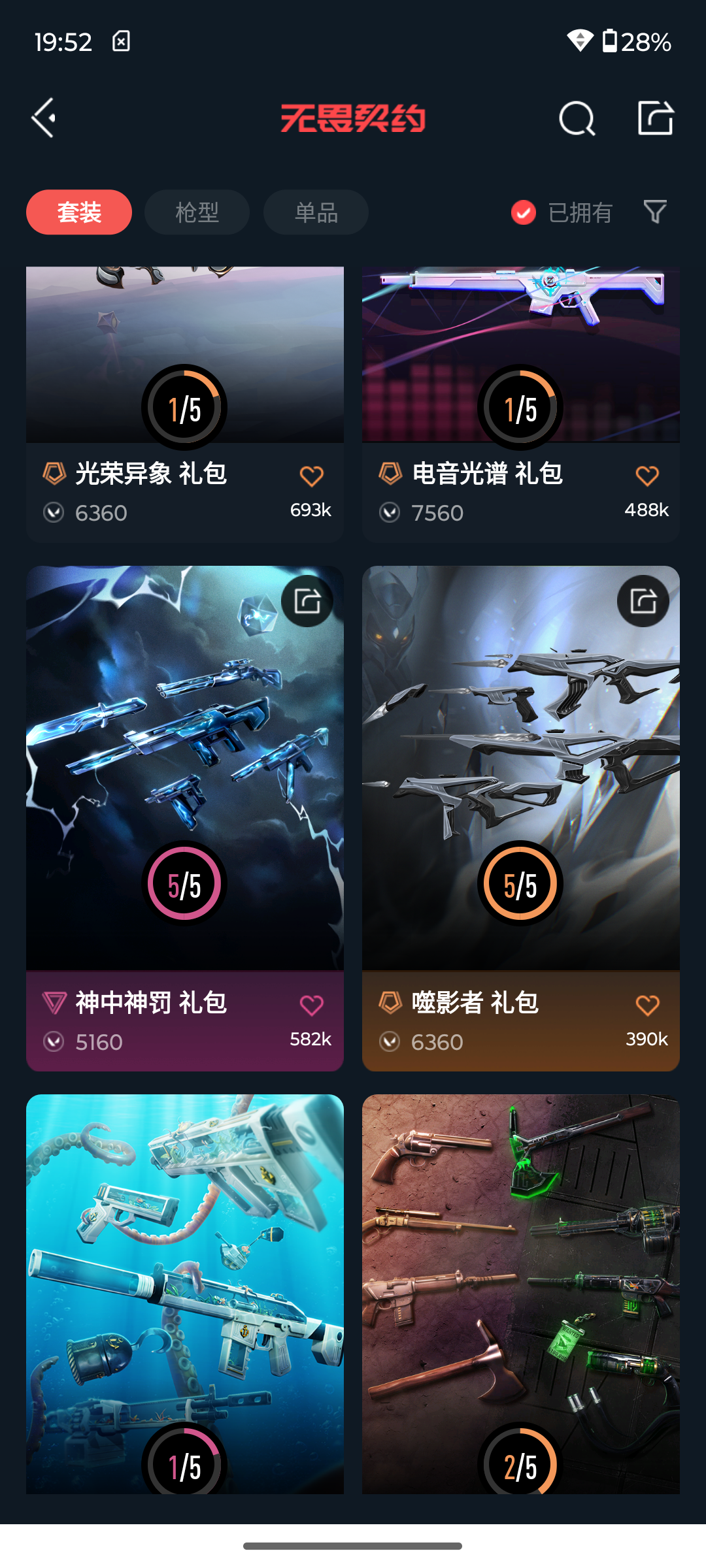706x1568 pixels.
Task: Go back with the top-left arrow
Action: [x=44, y=118]
